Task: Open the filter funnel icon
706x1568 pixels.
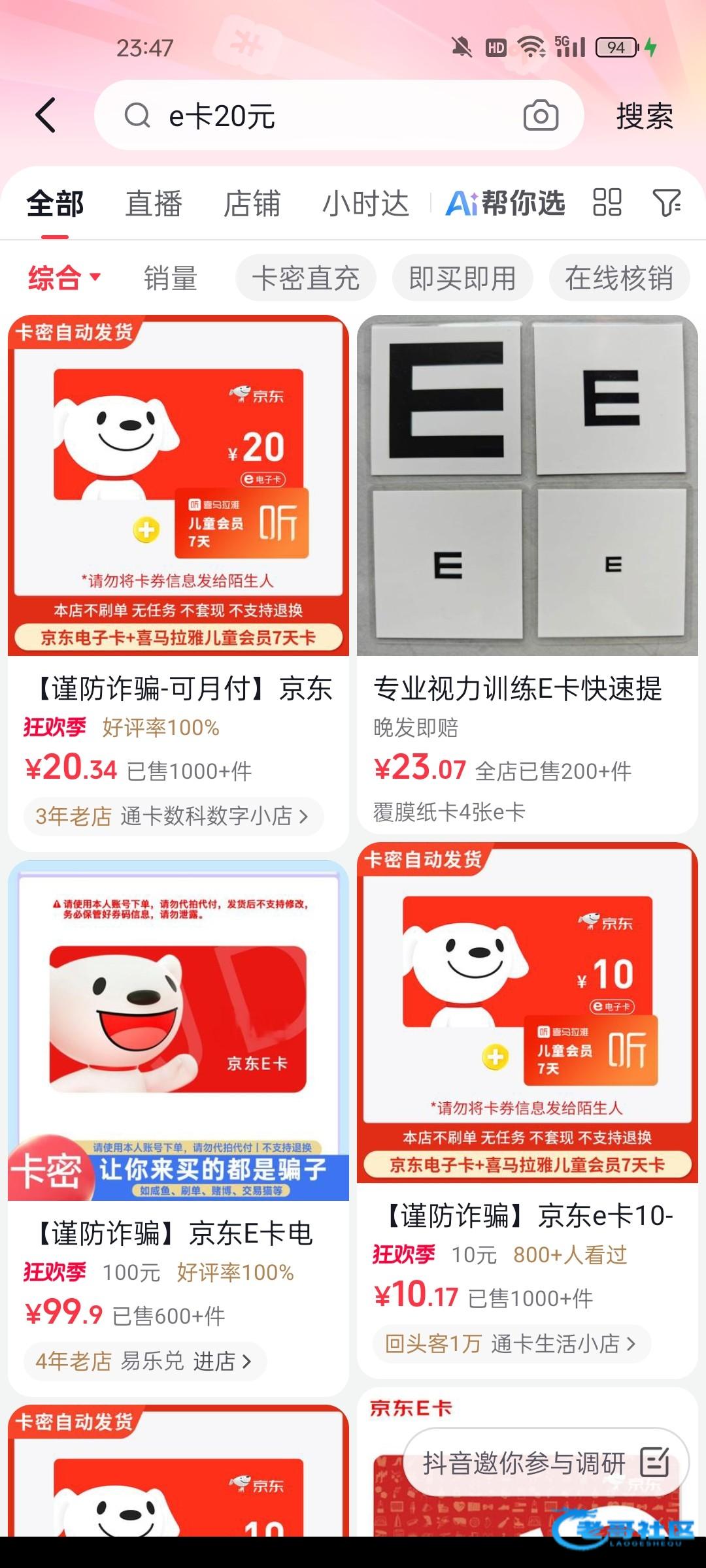Action: (667, 203)
